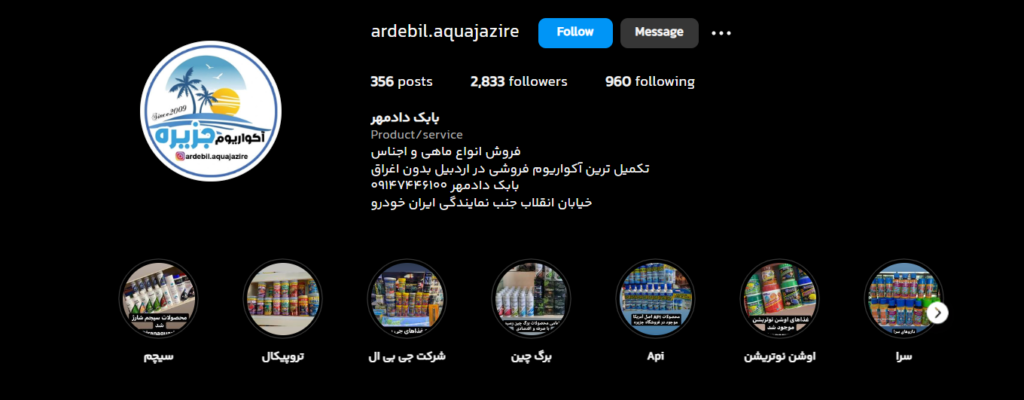Open the برگ چین story highlight
The width and height of the screenshot is (1024, 400).
tap(530, 298)
